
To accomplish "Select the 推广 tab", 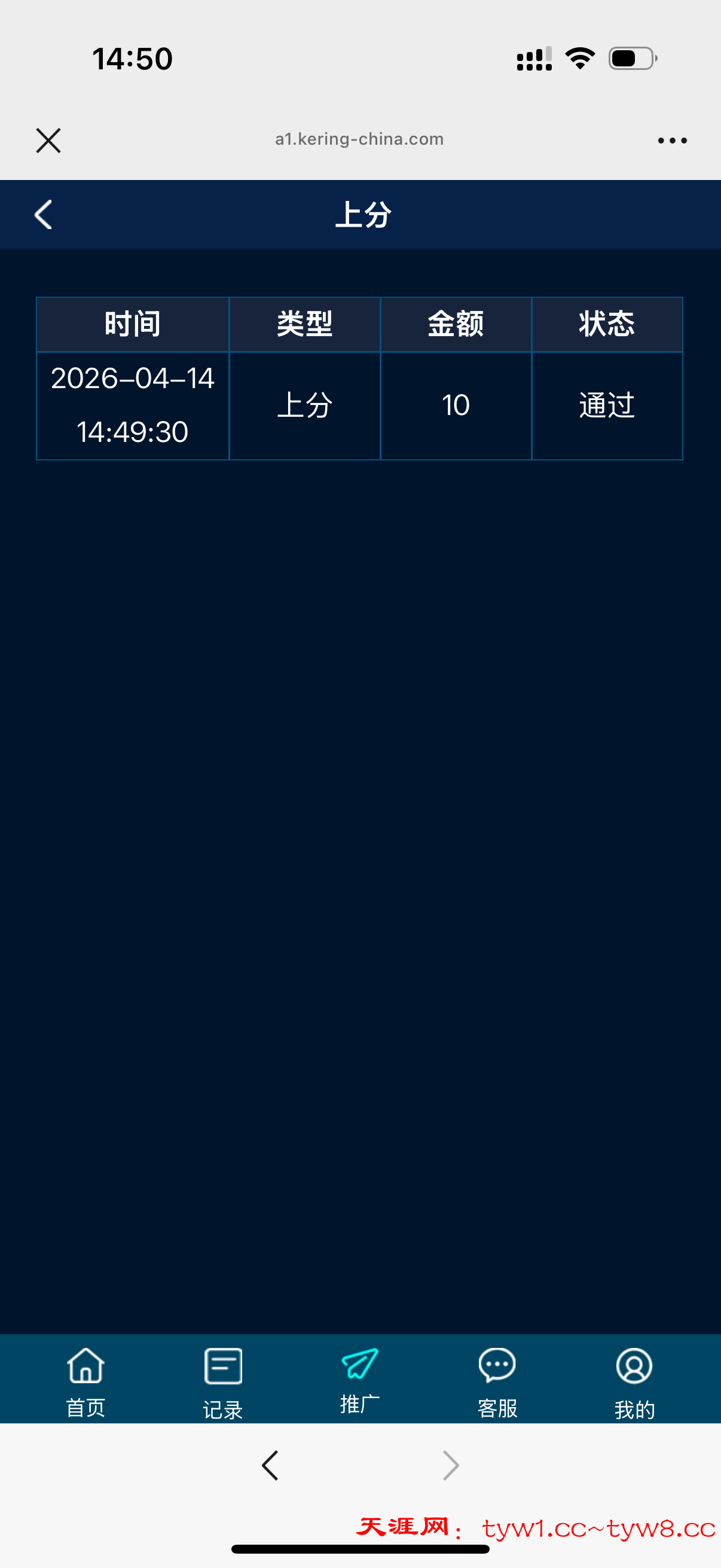I will pos(360,1378).
